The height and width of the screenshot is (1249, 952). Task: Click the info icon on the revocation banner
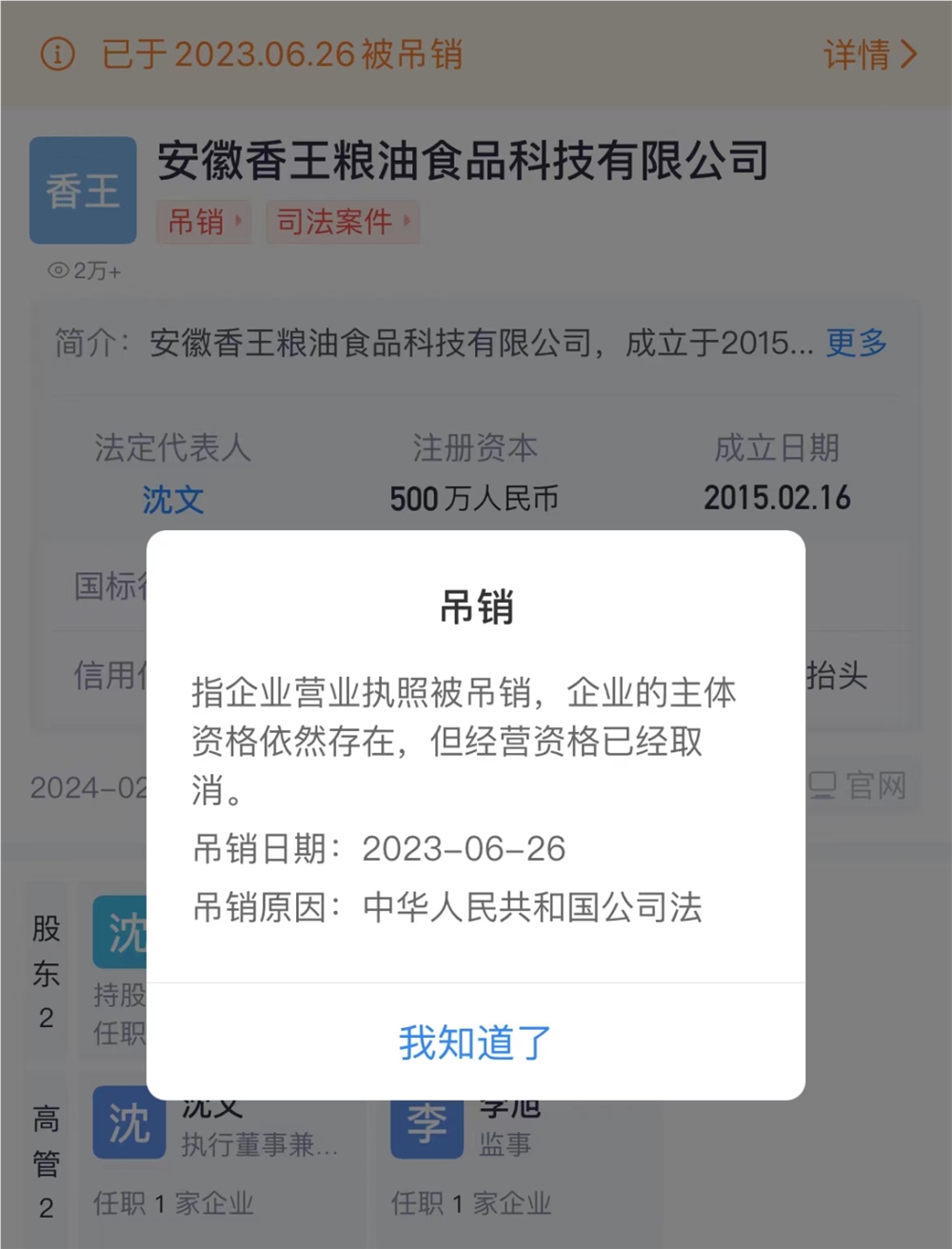coord(56,55)
